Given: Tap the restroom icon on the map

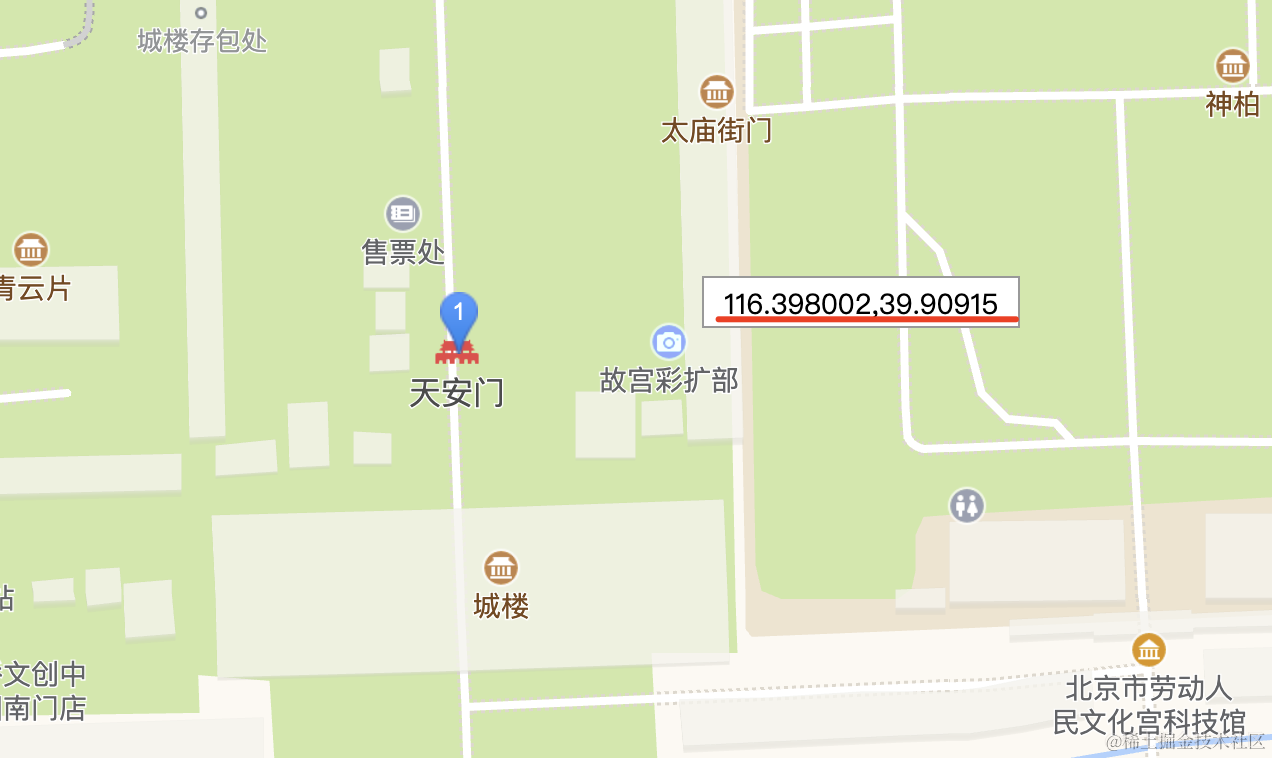Looking at the screenshot, I should point(967,505).
